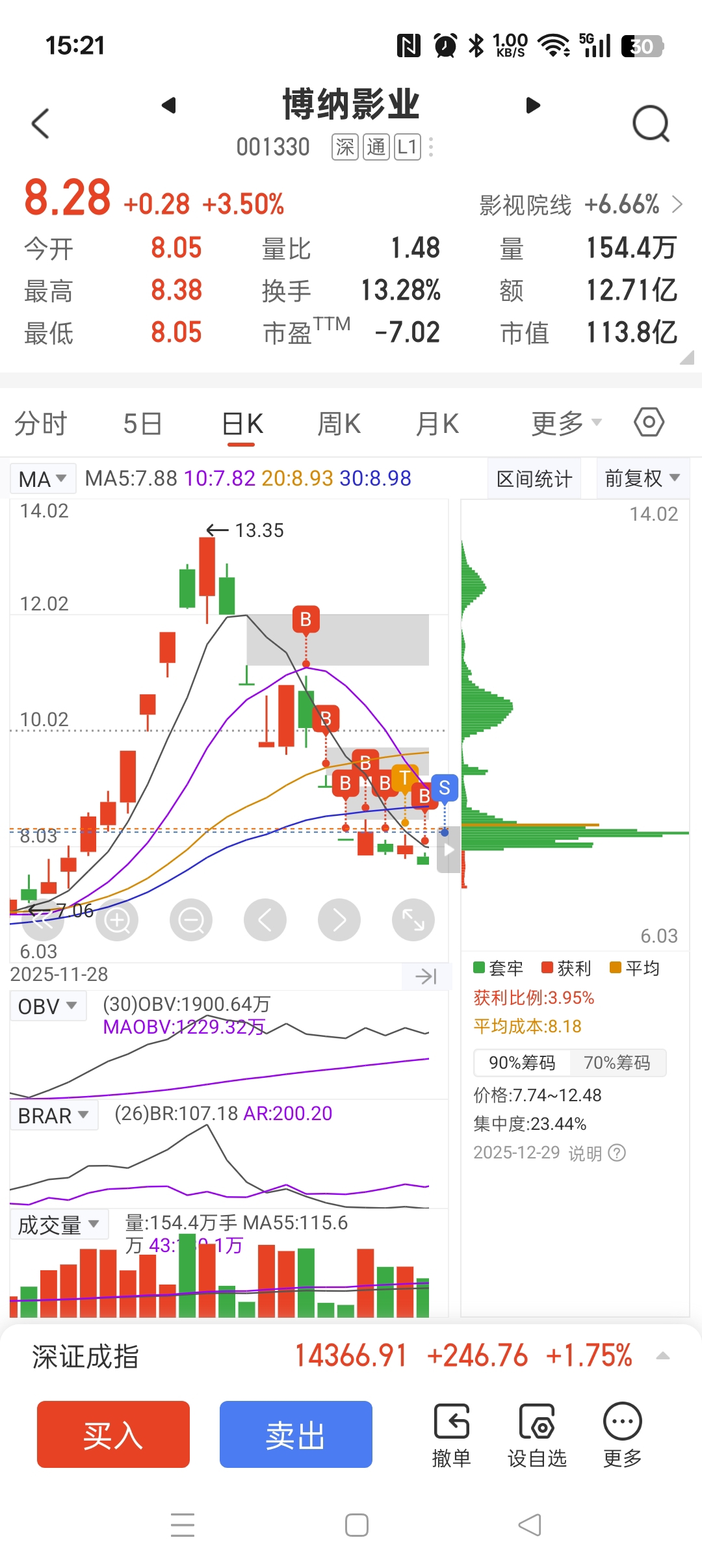Change the 前复权 adjustment dropdown

[642, 478]
